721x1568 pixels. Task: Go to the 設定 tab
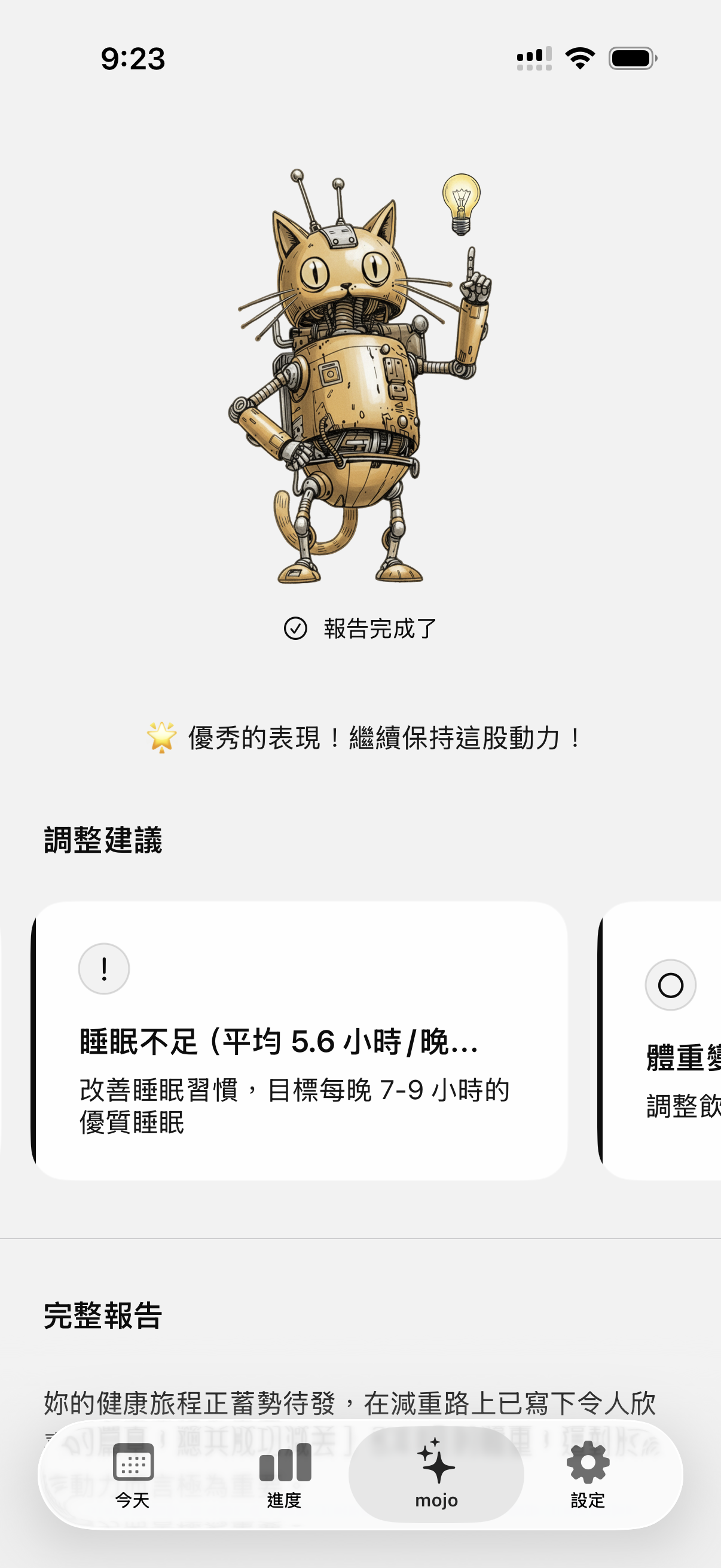coord(587,1474)
